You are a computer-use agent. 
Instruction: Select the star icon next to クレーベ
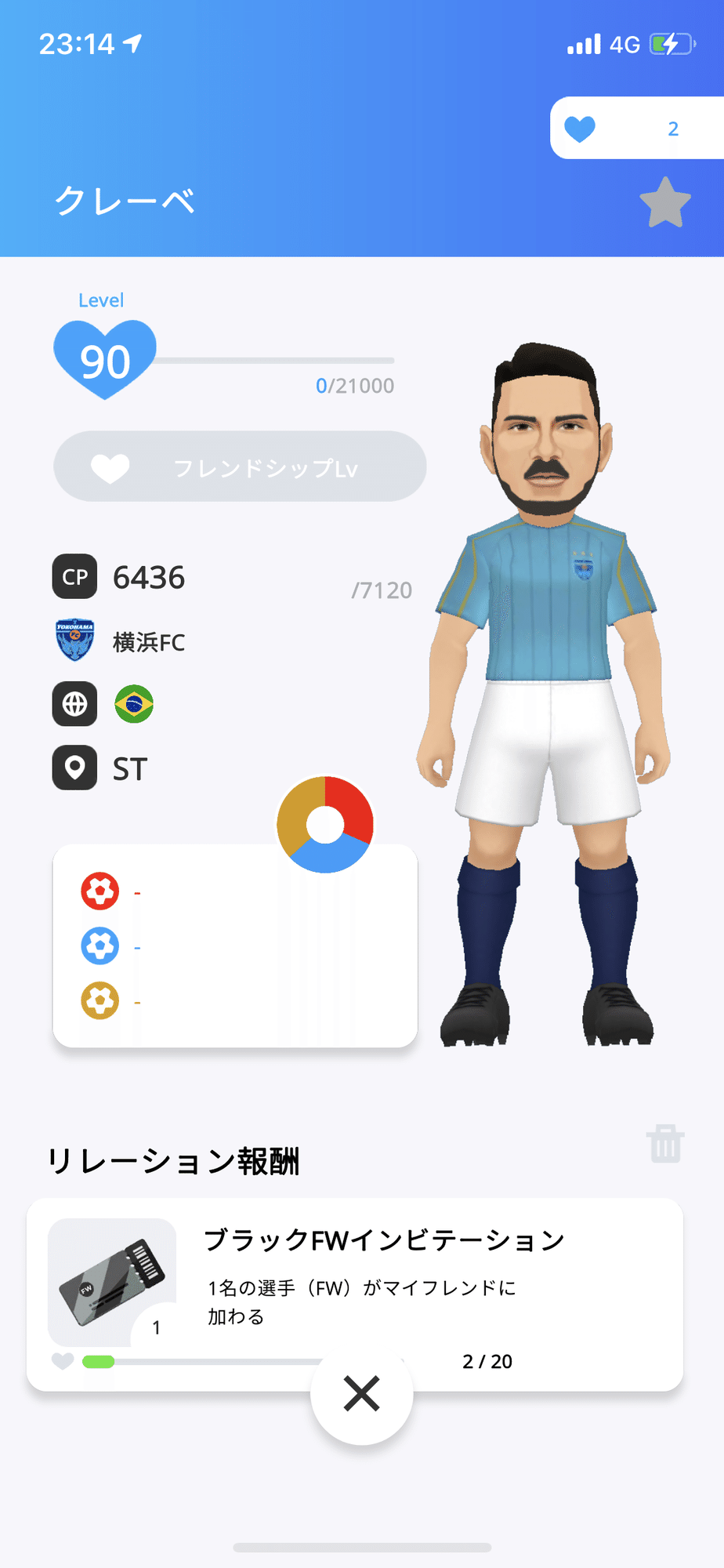click(x=665, y=201)
